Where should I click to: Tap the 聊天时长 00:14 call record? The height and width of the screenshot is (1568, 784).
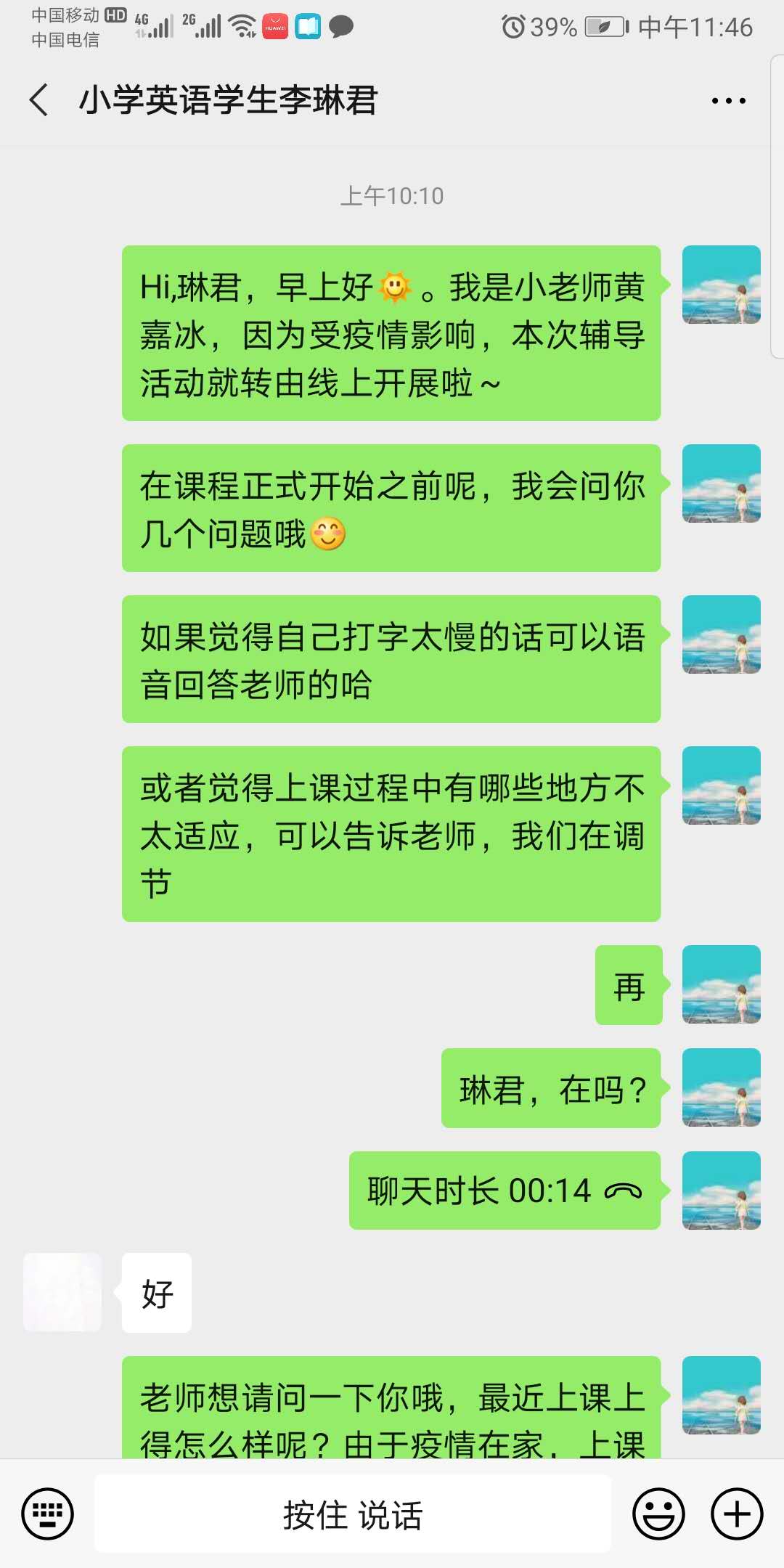click(x=505, y=1191)
